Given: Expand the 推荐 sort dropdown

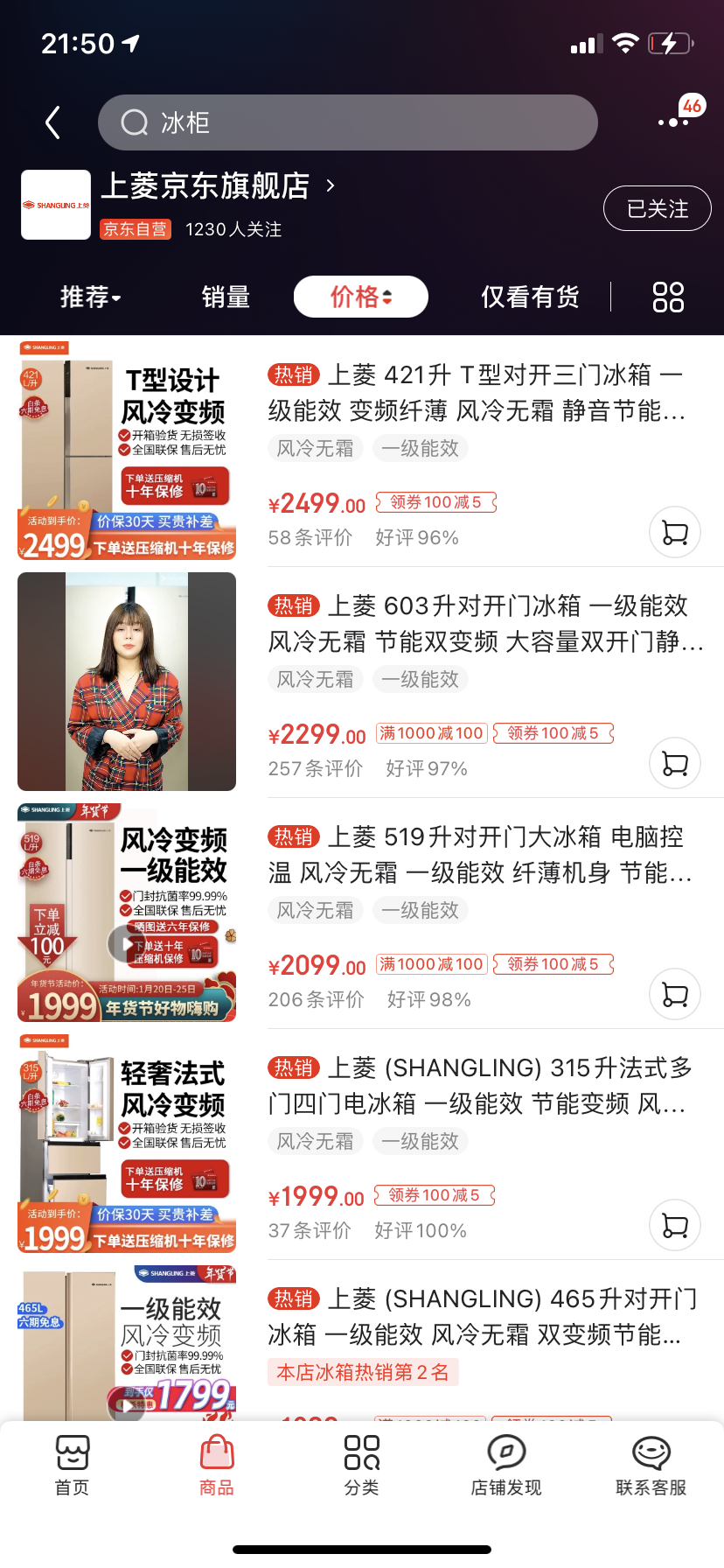Looking at the screenshot, I should click(x=90, y=297).
